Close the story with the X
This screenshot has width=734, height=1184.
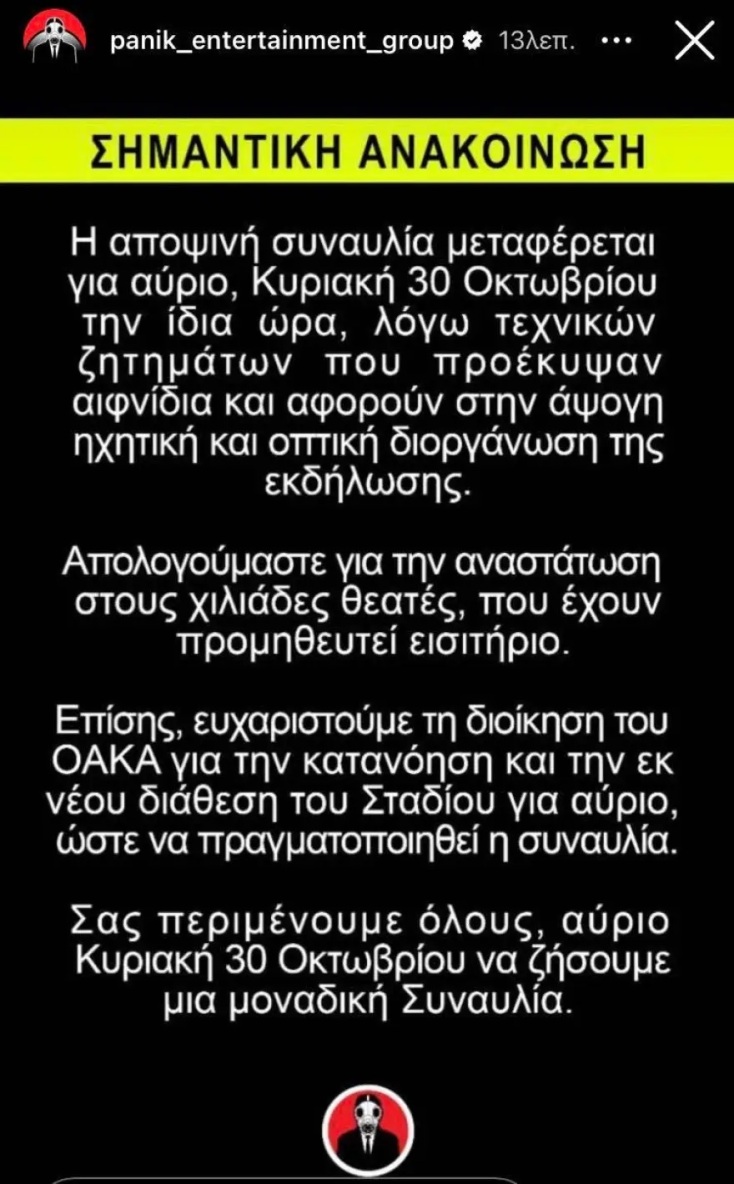(x=693, y=41)
